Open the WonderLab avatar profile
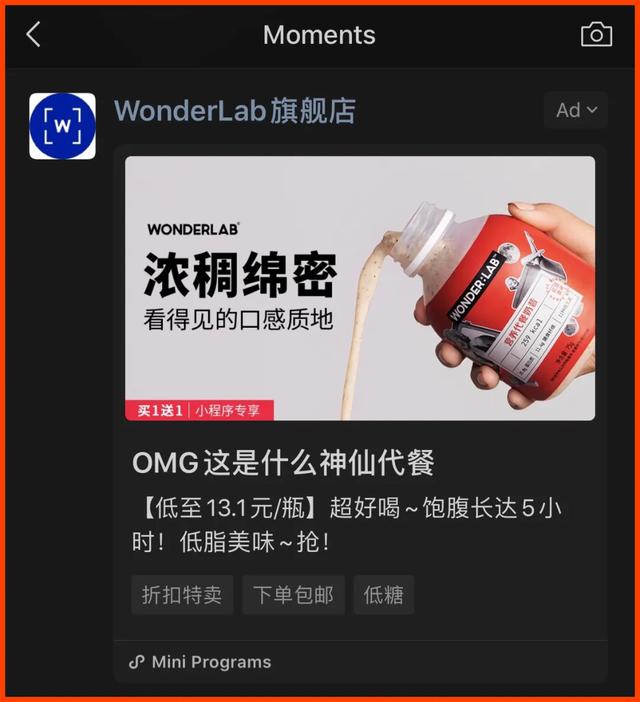Image resolution: width=640 pixels, height=702 pixels. [62, 126]
